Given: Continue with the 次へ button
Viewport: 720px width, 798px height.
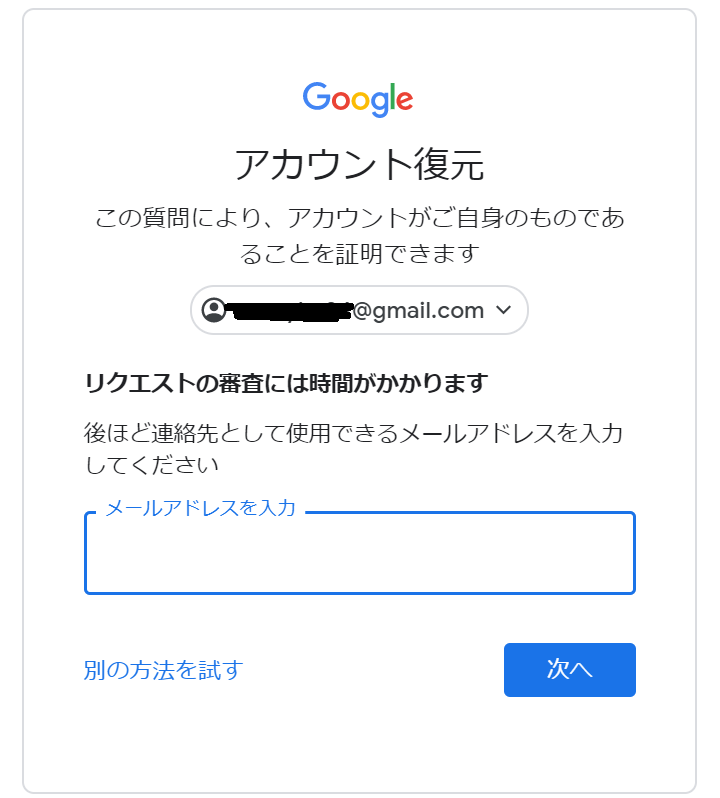Looking at the screenshot, I should pos(569,670).
